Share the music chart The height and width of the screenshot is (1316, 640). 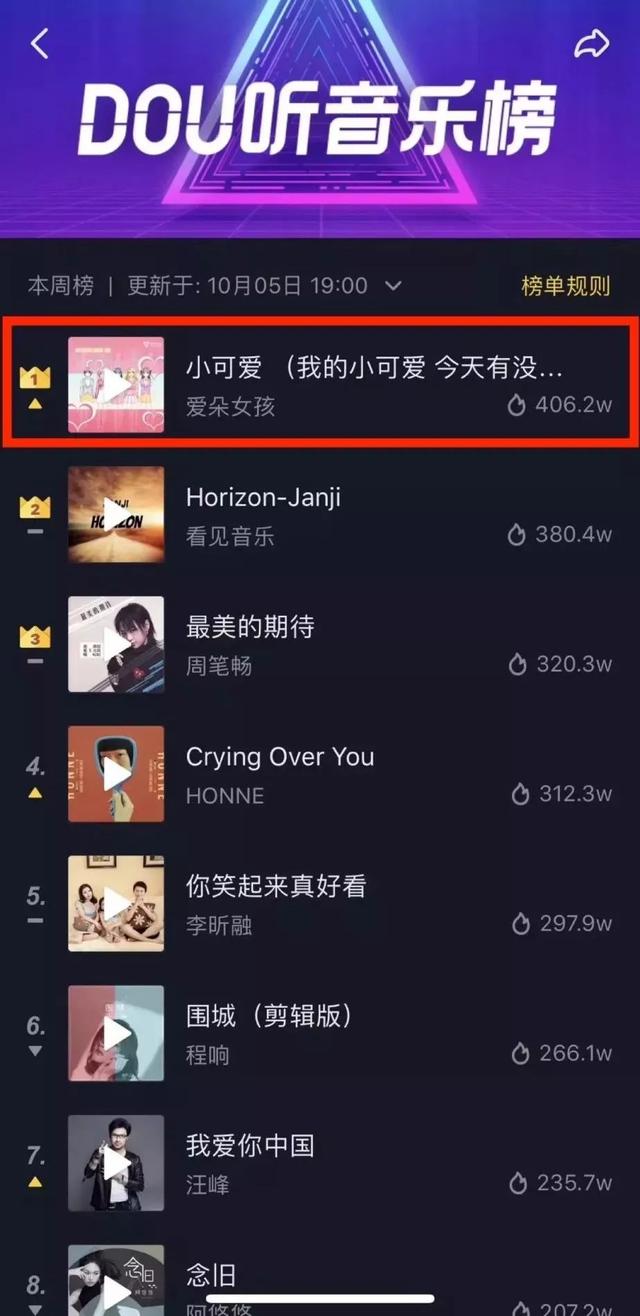point(591,44)
